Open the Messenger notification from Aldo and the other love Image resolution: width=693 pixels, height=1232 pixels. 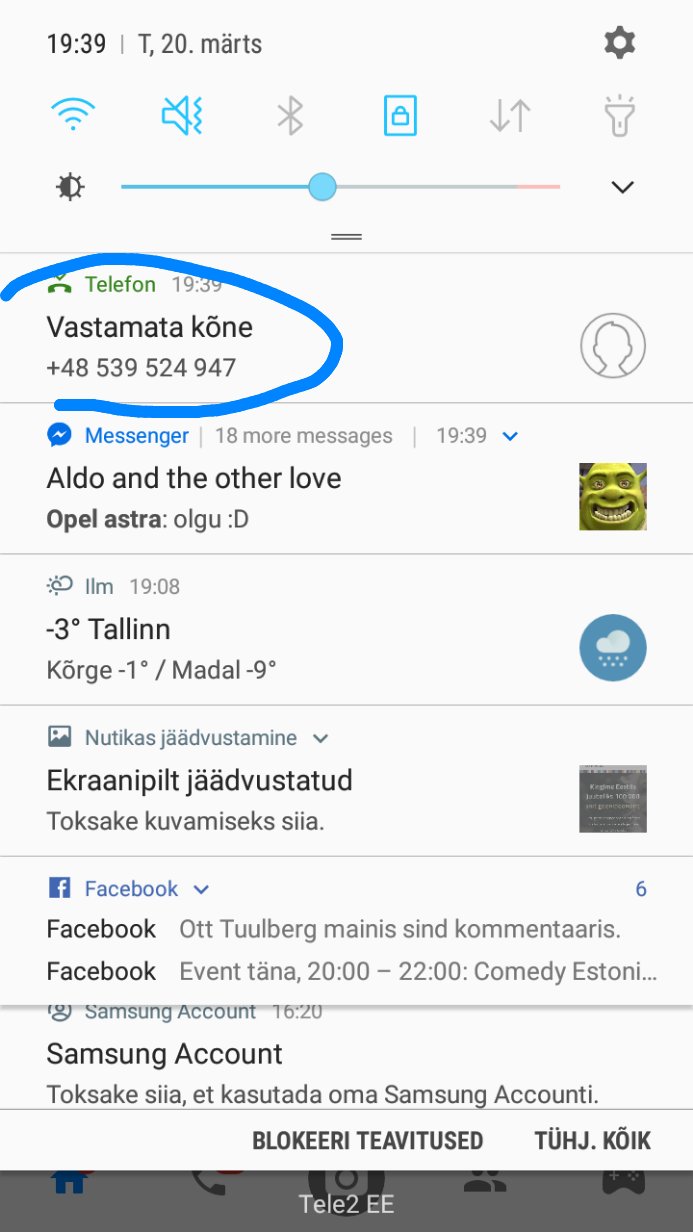pyautogui.click(x=346, y=478)
